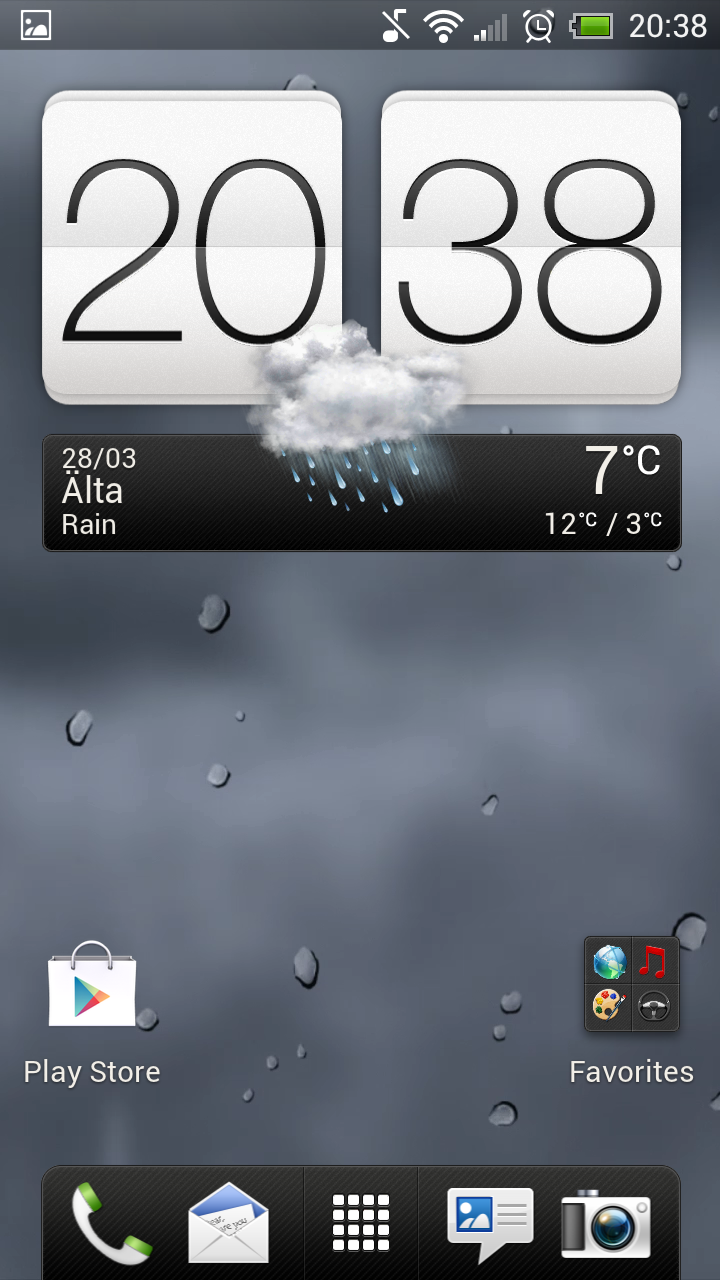
Task: Open the Älta weather forecast widget
Action: pos(360,492)
